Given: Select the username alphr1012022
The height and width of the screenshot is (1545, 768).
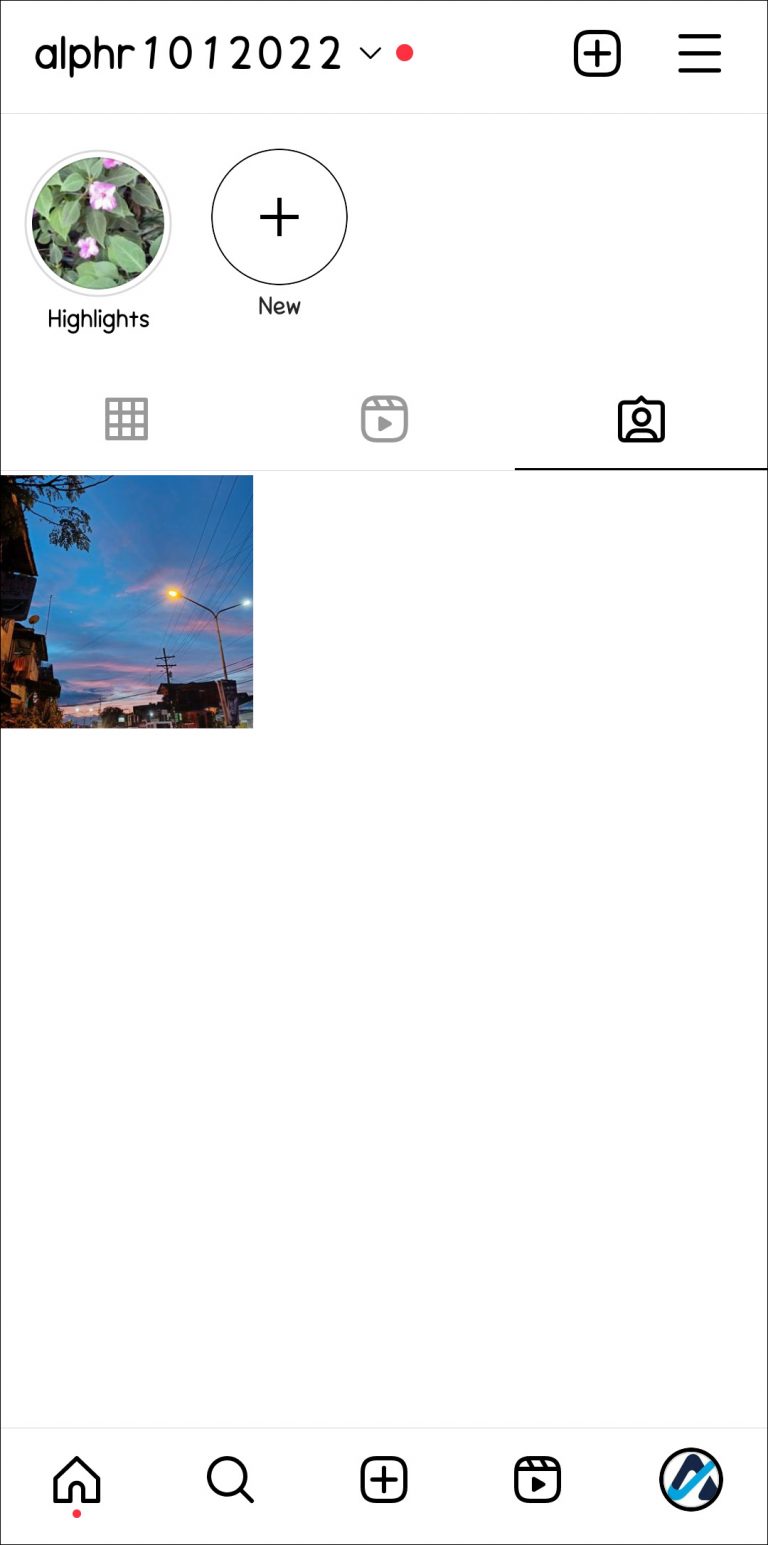Looking at the screenshot, I should (x=188, y=53).
